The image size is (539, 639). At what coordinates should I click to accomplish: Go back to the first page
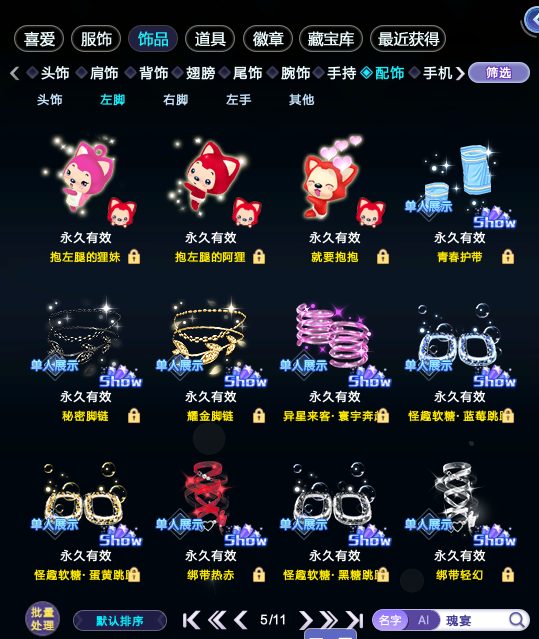(191, 620)
